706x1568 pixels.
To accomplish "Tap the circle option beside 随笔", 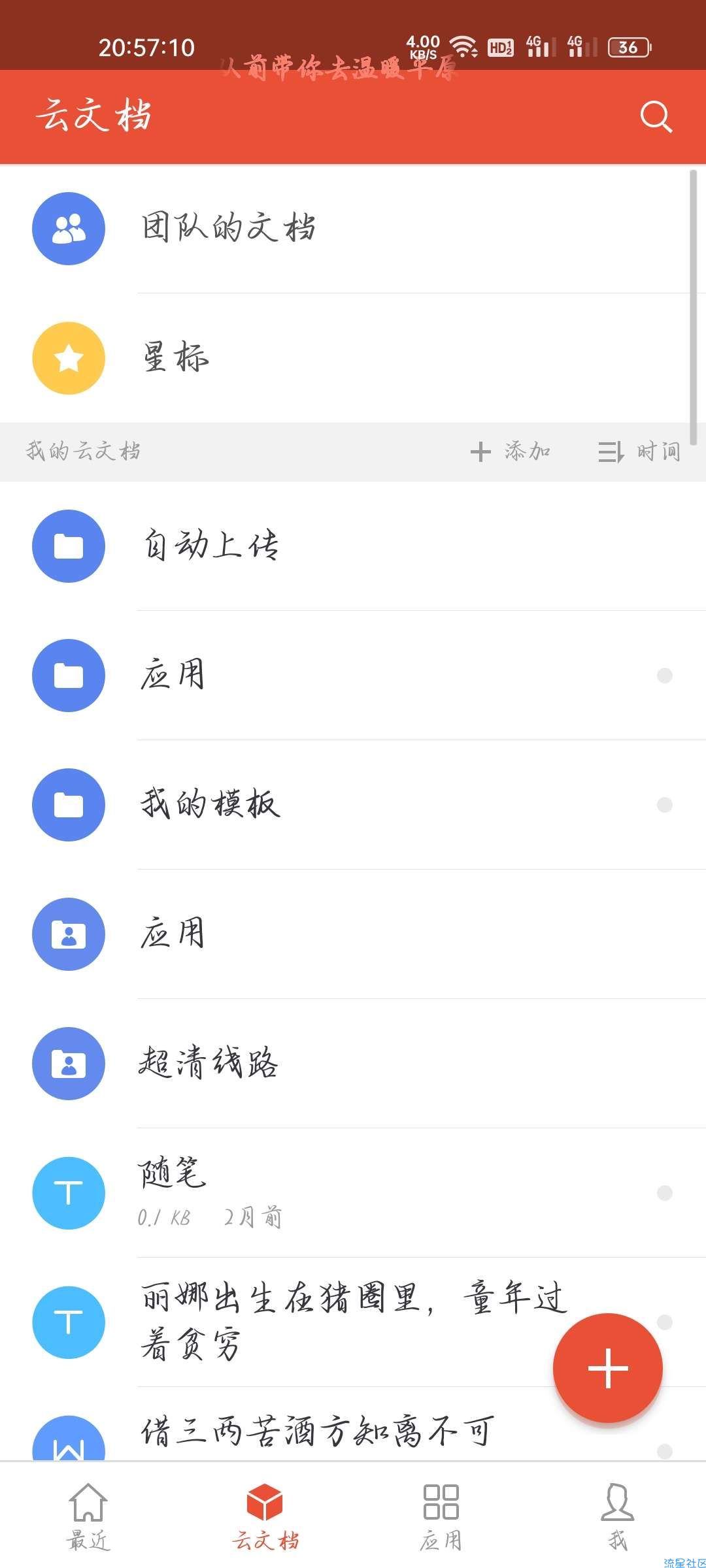I will tap(665, 1193).
